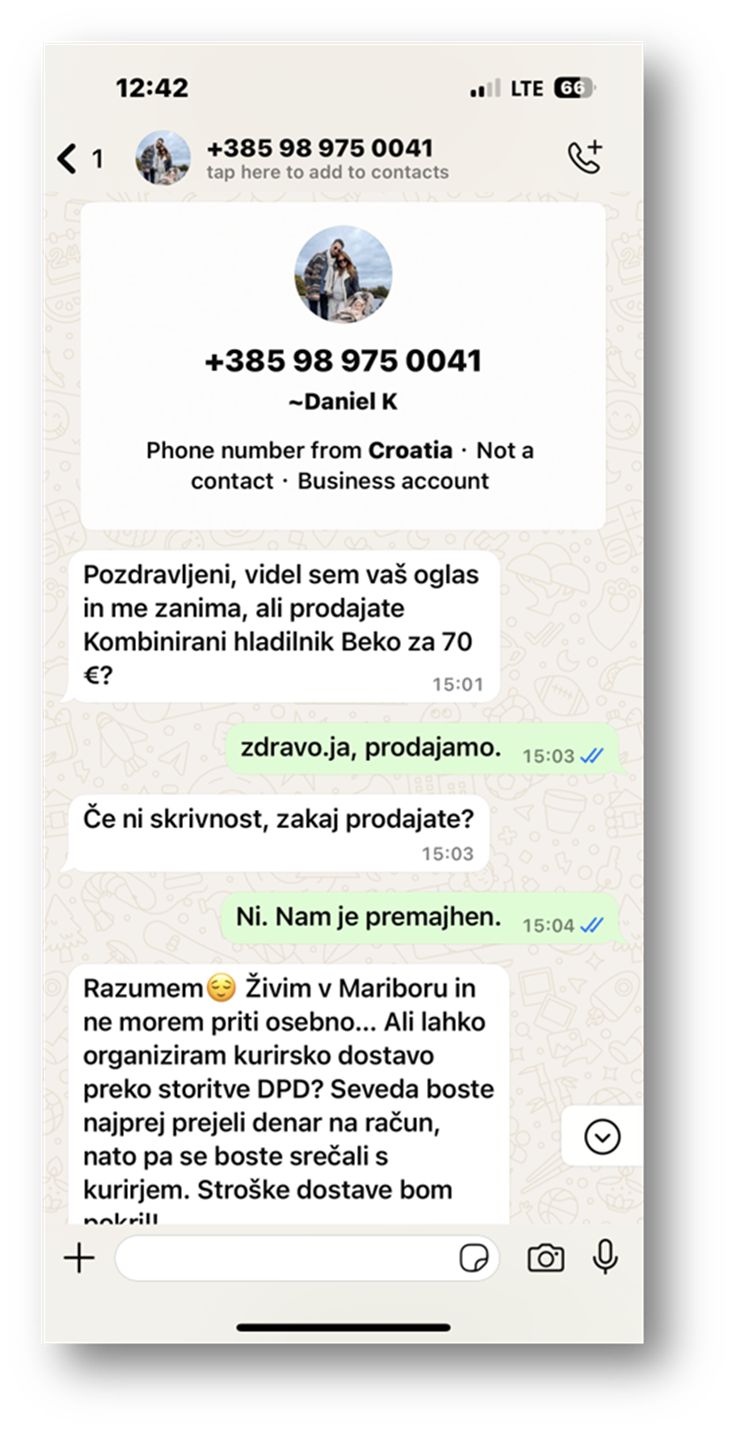
Task: View Daniel K's large profile picture
Action: [343, 273]
